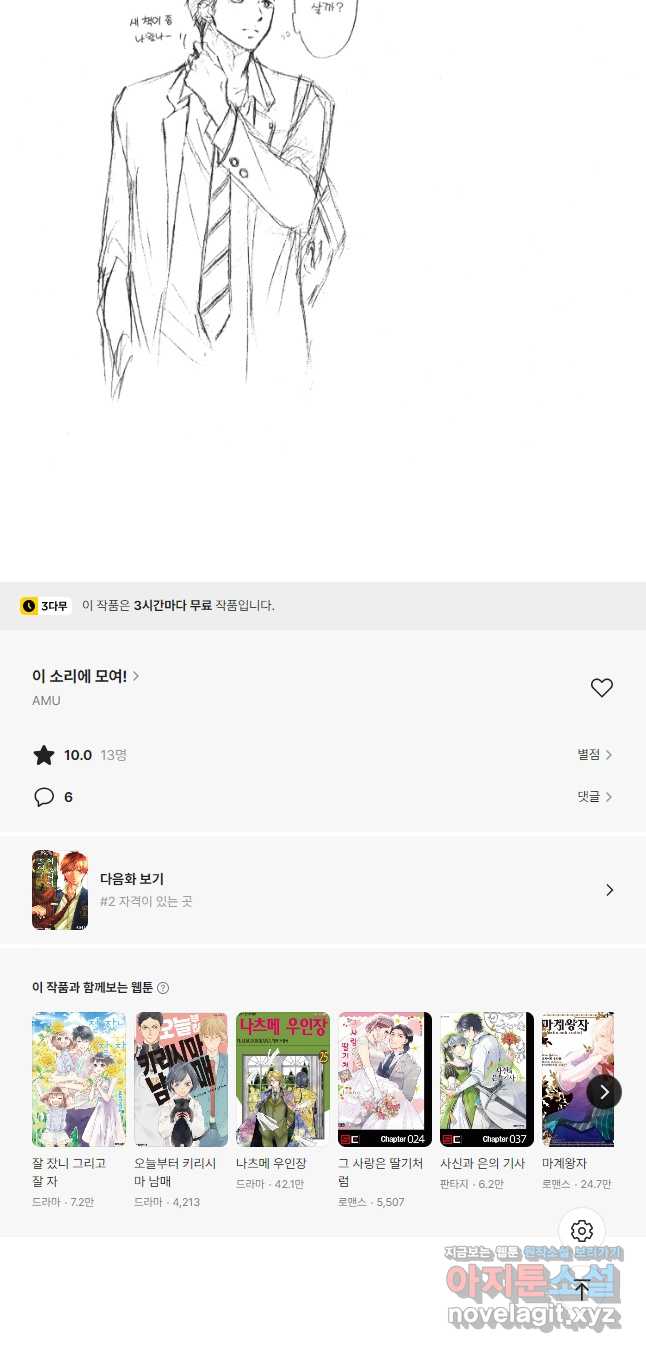
Task: Open webtoon 사신과 은의 기사
Action: 487,1080
